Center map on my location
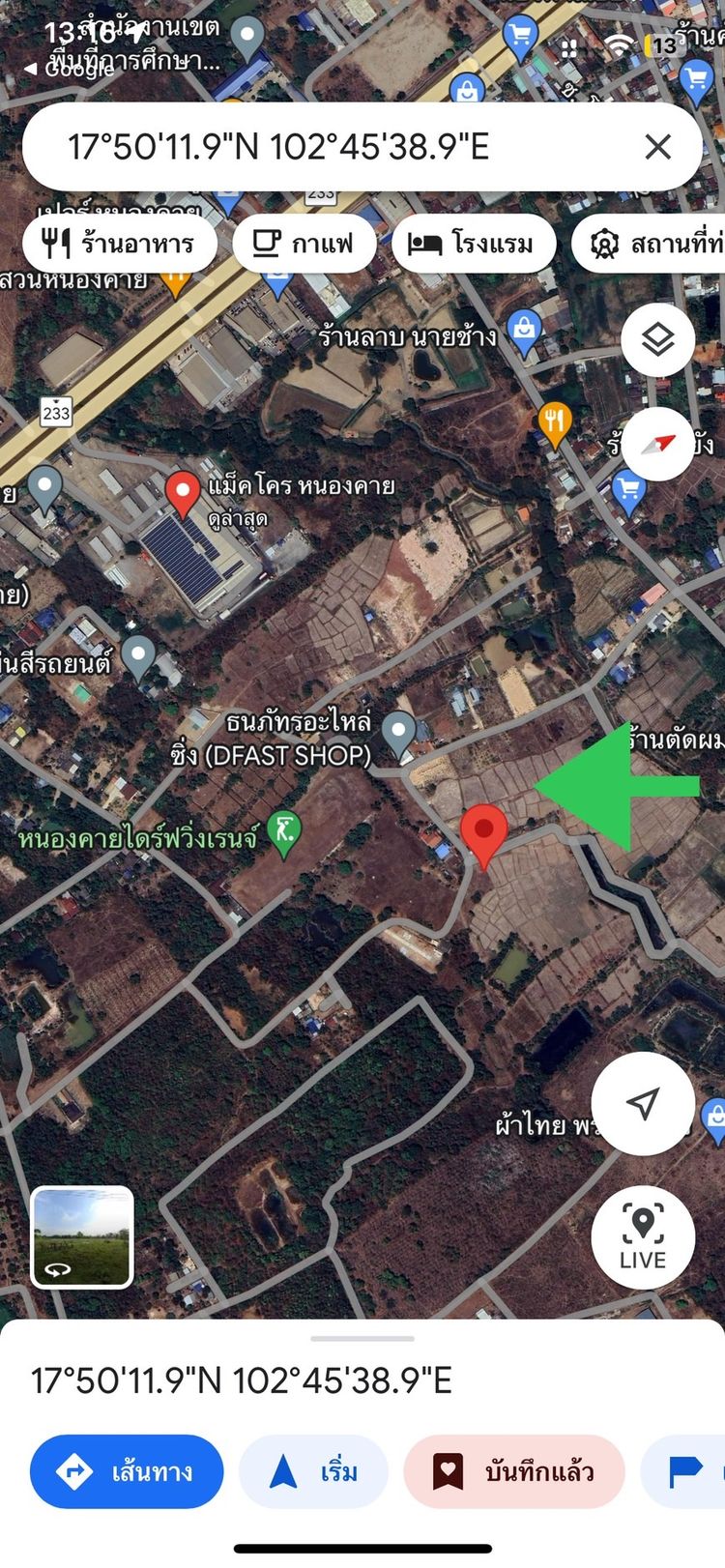The width and height of the screenshot is (725, 1568). (x=643, y=1103)
